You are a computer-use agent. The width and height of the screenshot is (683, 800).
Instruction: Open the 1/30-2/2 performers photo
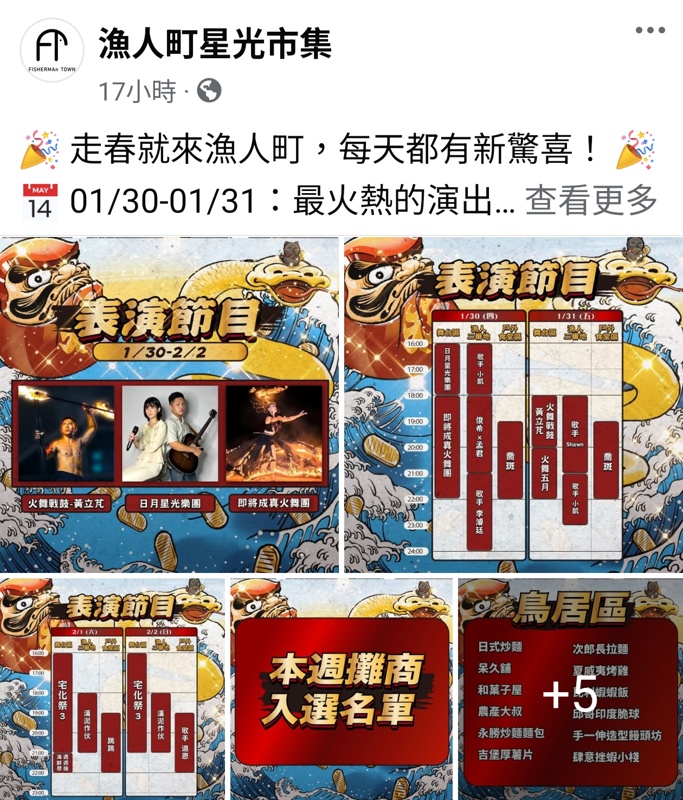click(x=169, y=404)
